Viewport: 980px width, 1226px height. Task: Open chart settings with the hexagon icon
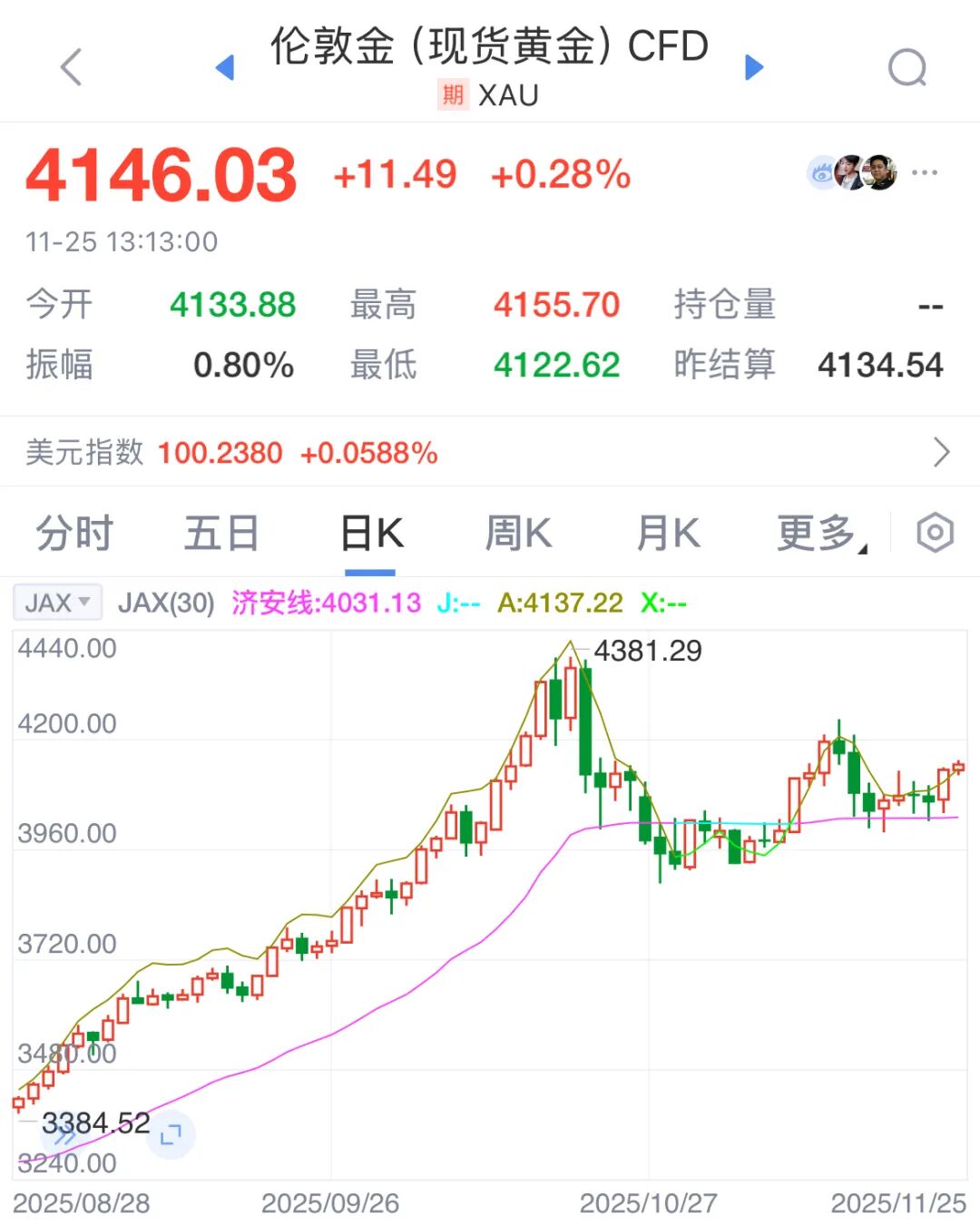[x=935, y=533]
